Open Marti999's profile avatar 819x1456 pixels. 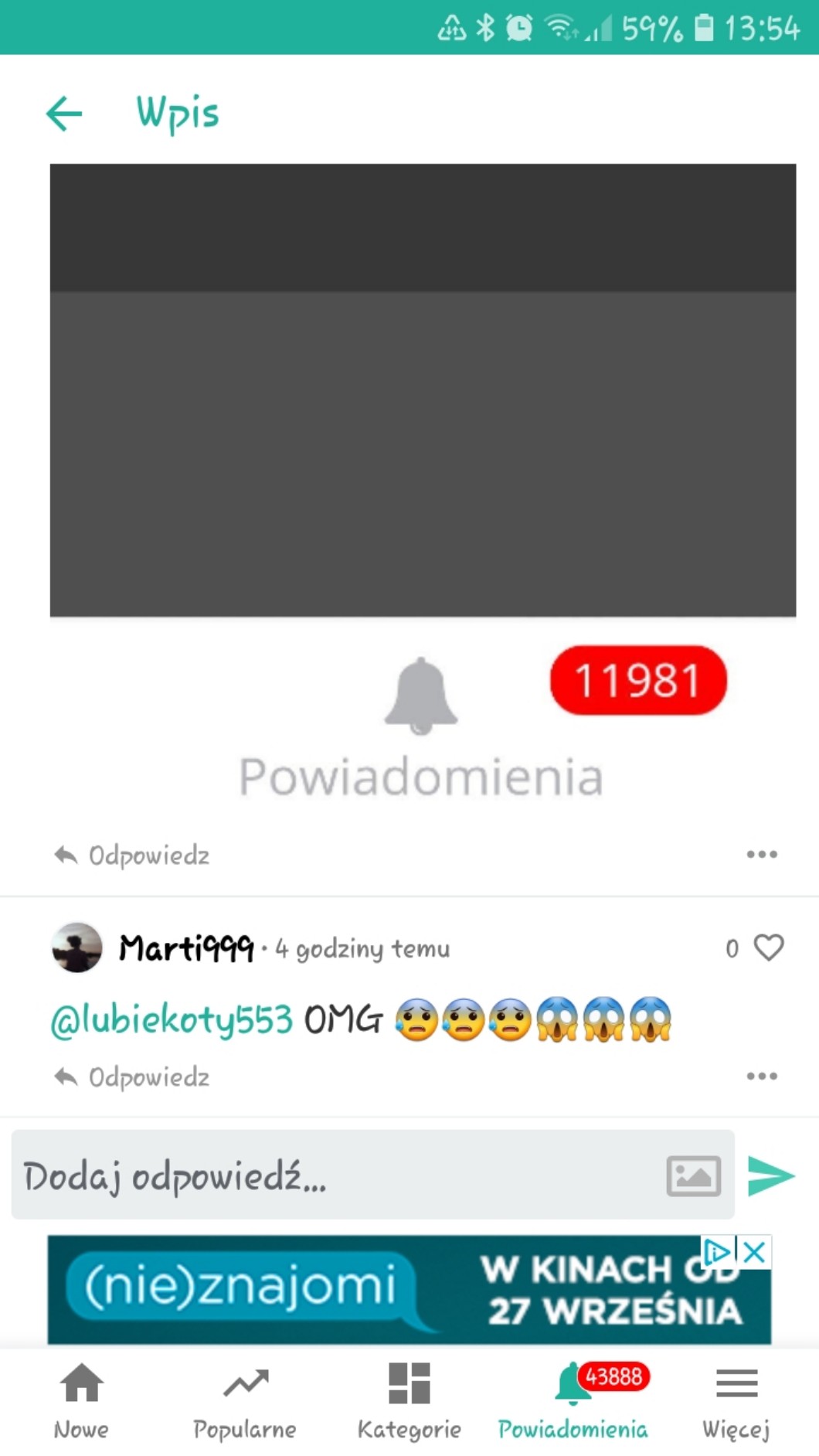pos(77,947)
